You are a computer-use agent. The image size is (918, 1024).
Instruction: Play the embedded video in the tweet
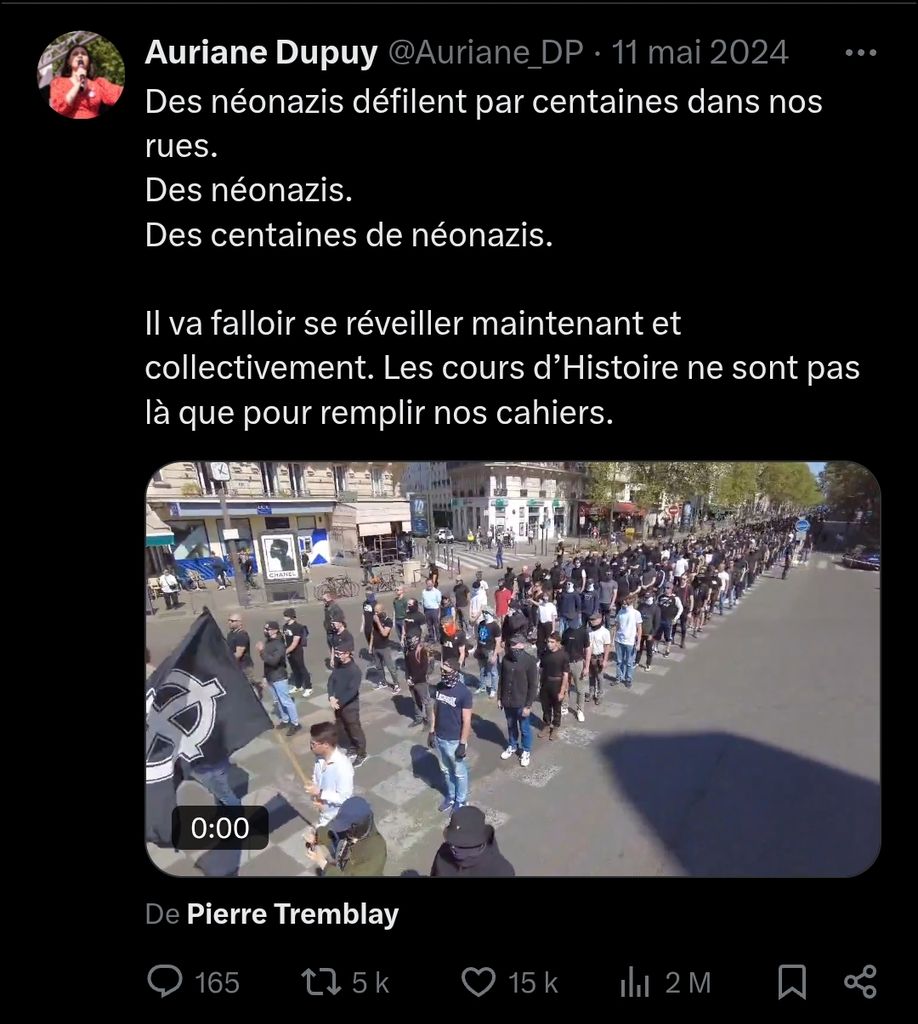[x=512, y=669]
